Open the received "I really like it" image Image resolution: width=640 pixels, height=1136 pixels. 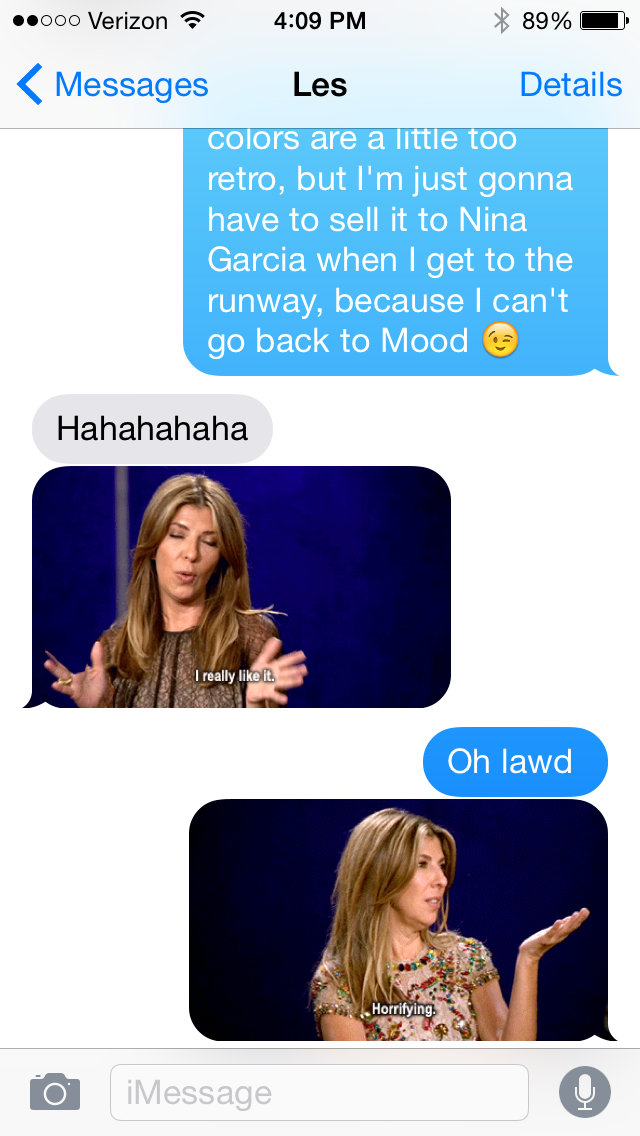(241, 587)
